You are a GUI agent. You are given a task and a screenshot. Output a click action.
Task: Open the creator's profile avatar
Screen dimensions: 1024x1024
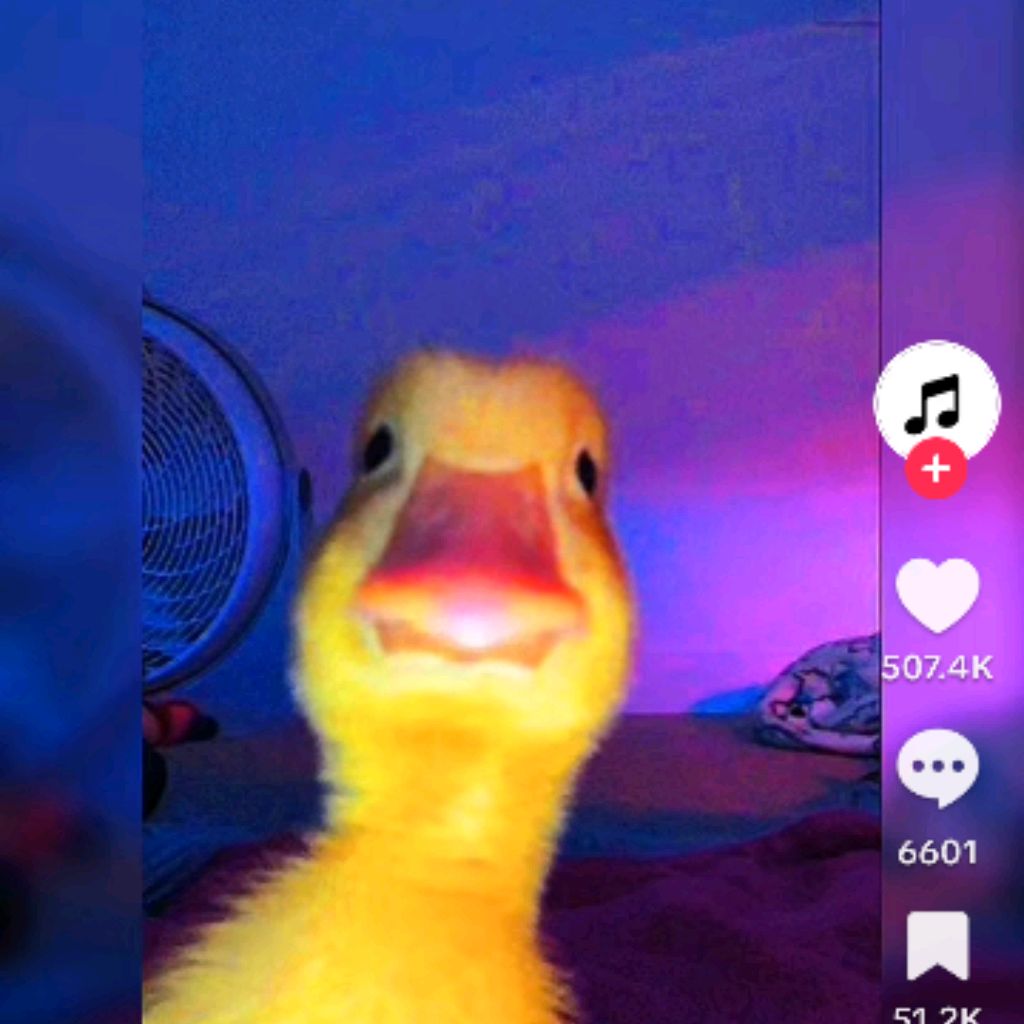pos(936,400)
